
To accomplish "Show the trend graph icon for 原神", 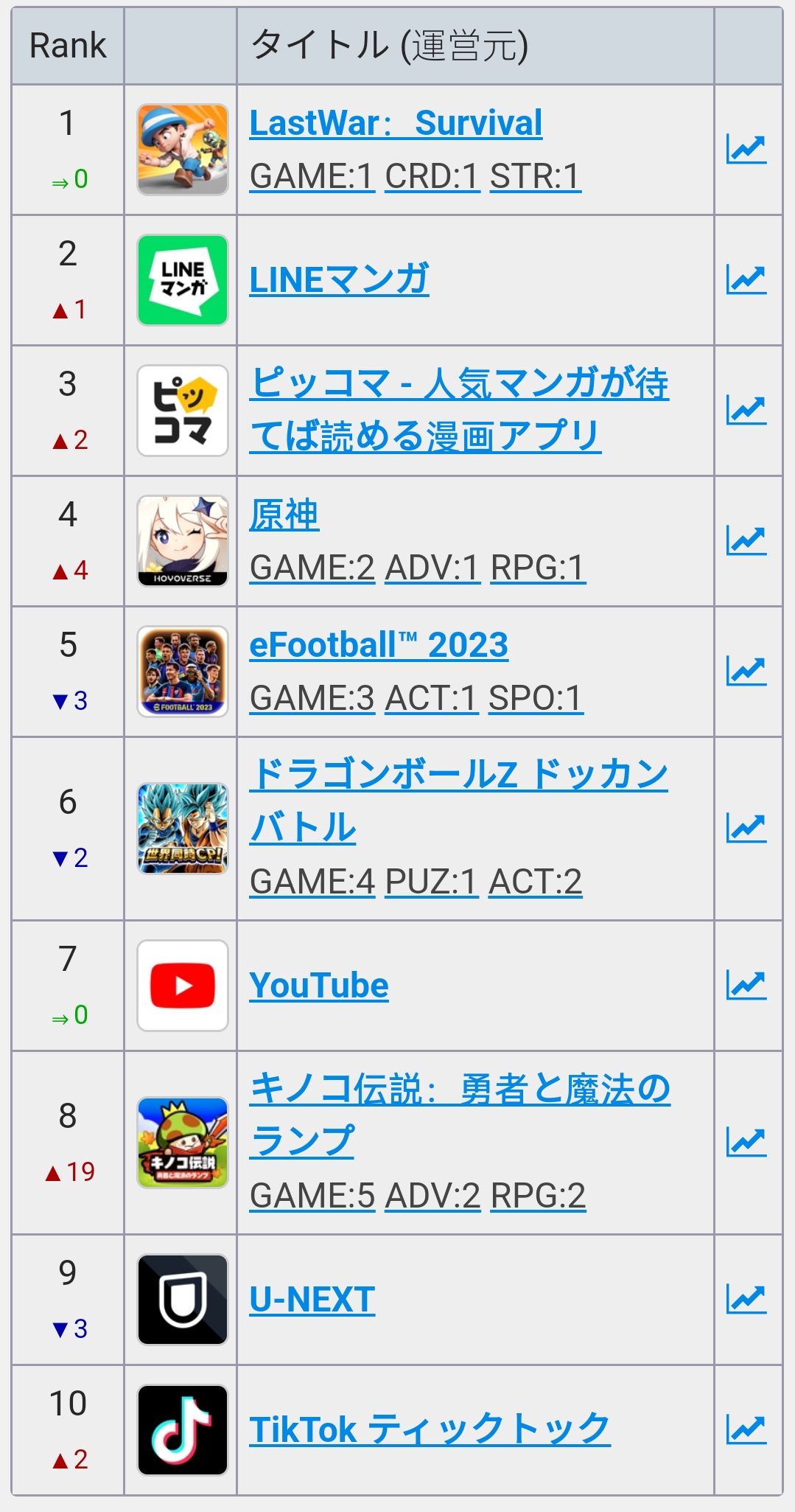I will pos(746,541).
